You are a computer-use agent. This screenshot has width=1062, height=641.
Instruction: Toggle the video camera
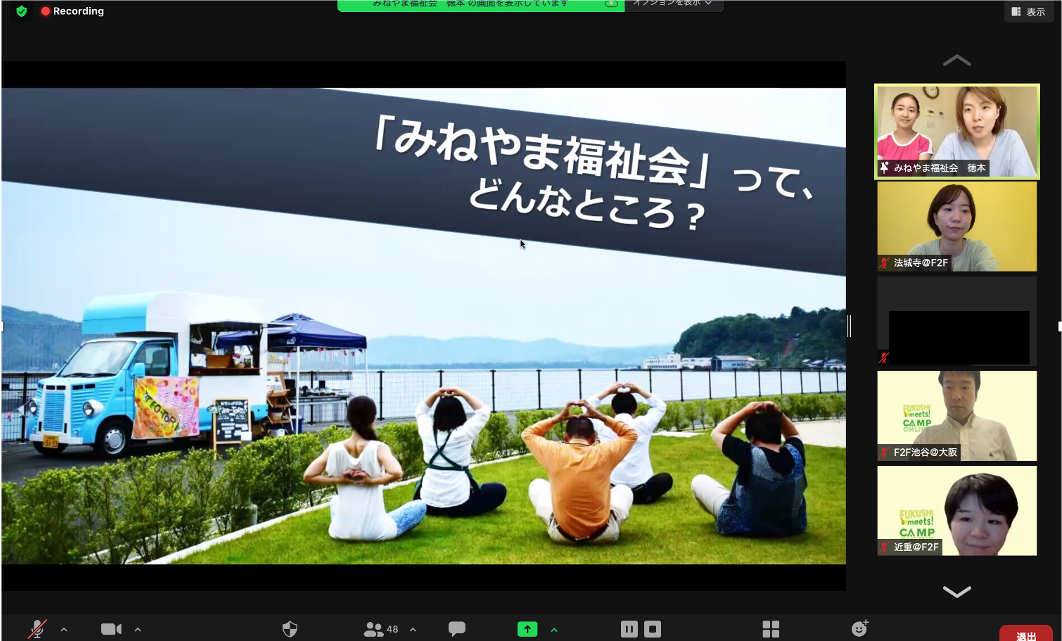111,629
